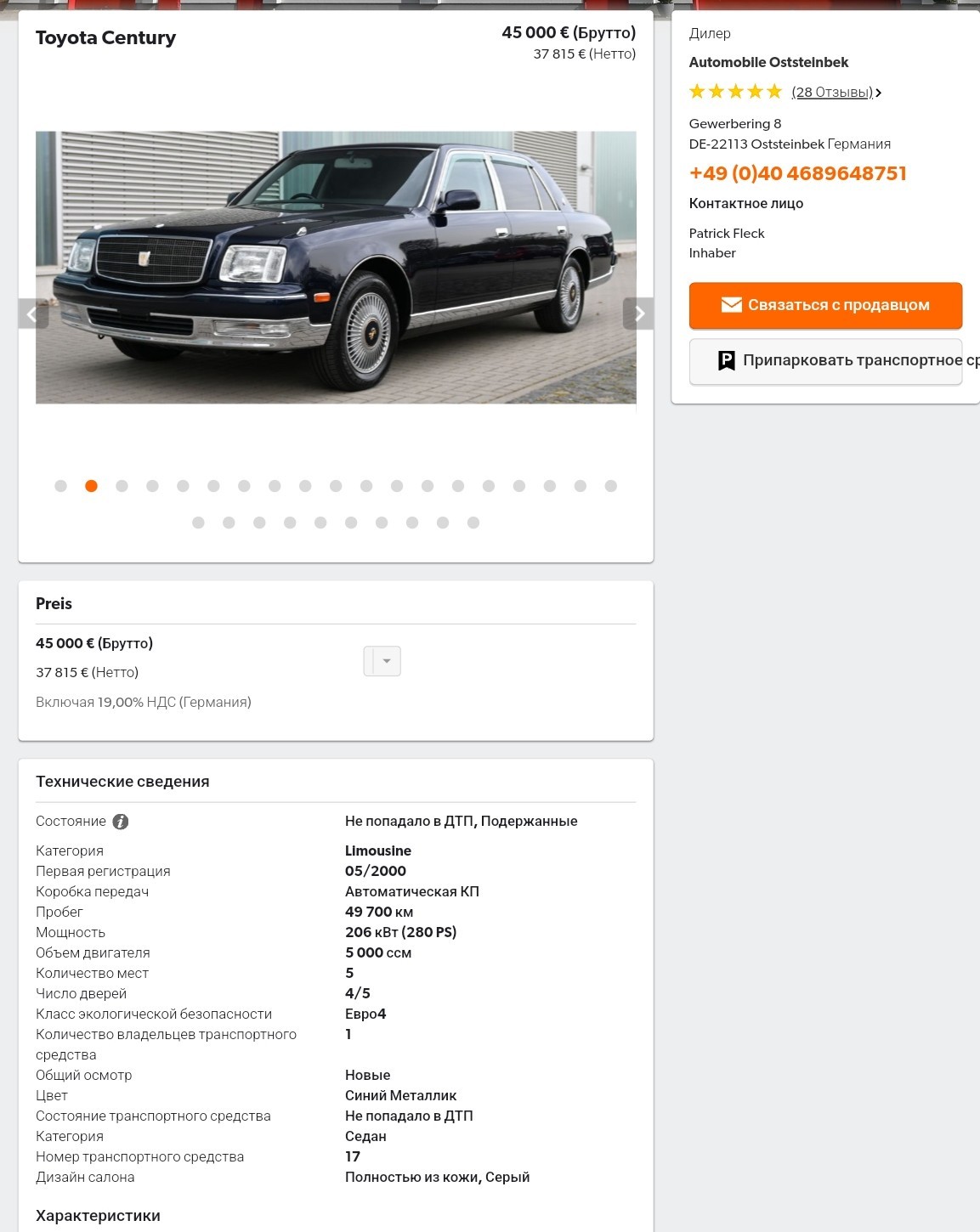Show the previous car photo
The height and width of the screenshot is (1232, 980).
tap(33, 314)
